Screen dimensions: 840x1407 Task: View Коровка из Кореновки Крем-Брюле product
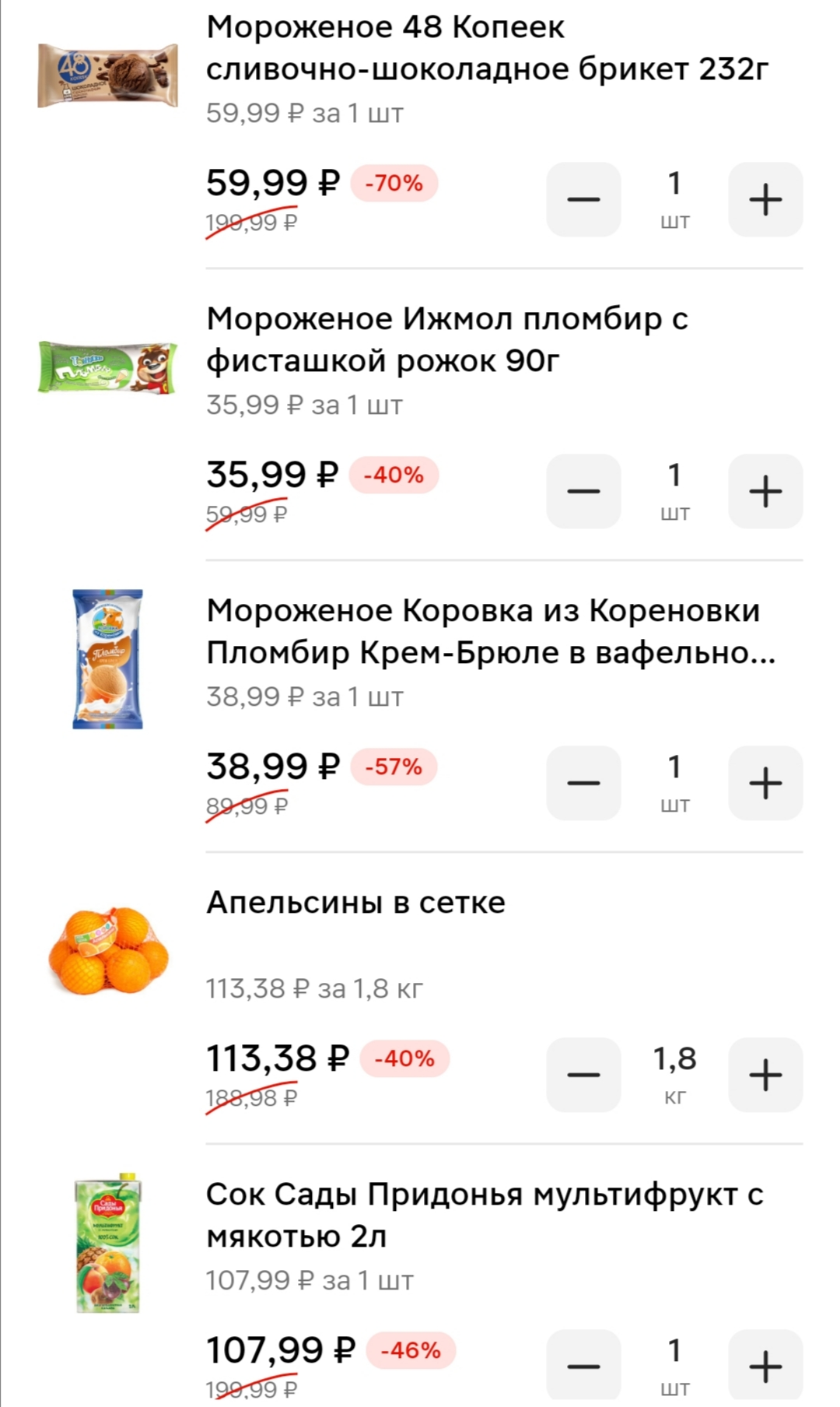click(x=491, y=632)
